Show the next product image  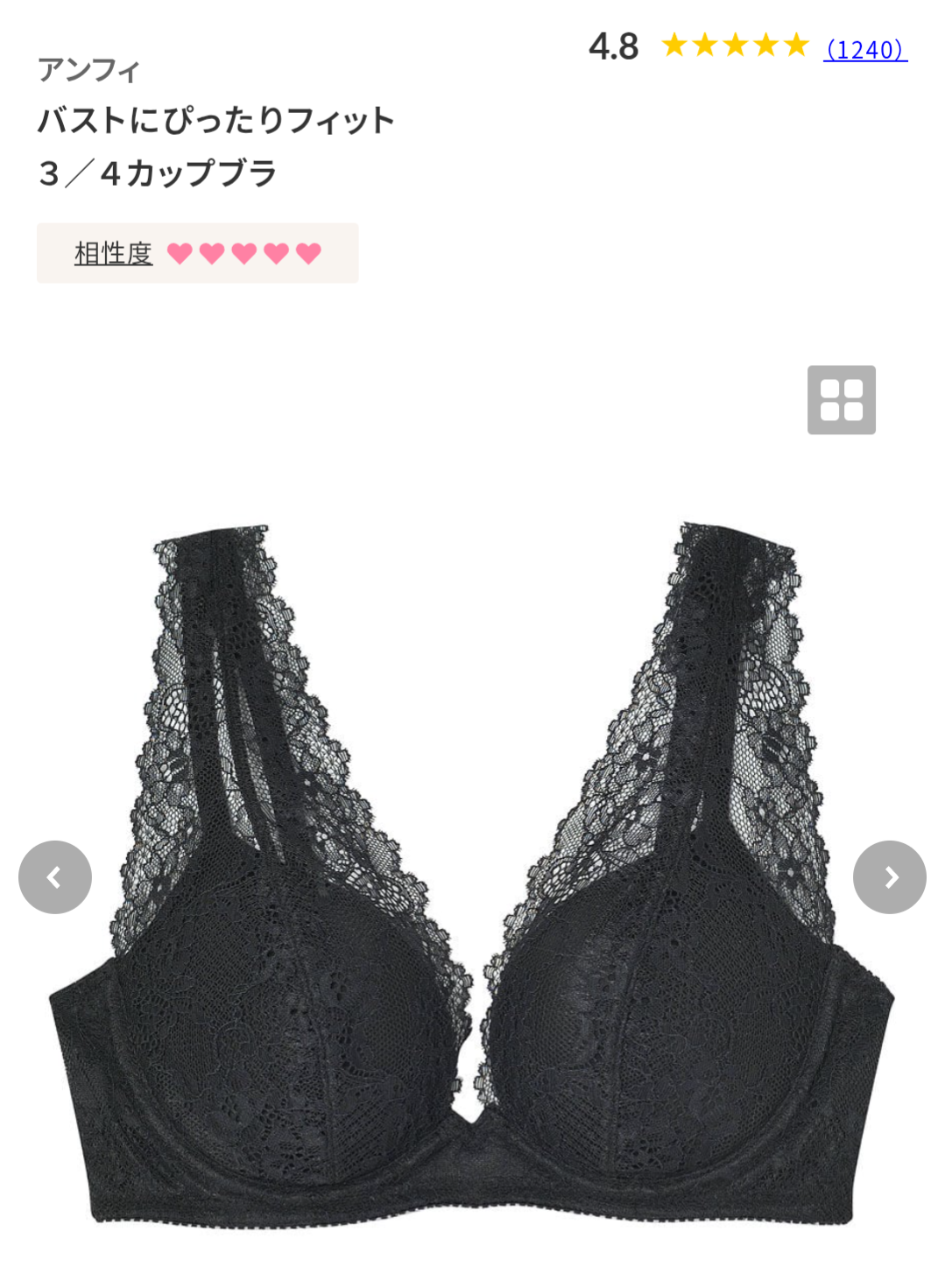click(889, 877)
